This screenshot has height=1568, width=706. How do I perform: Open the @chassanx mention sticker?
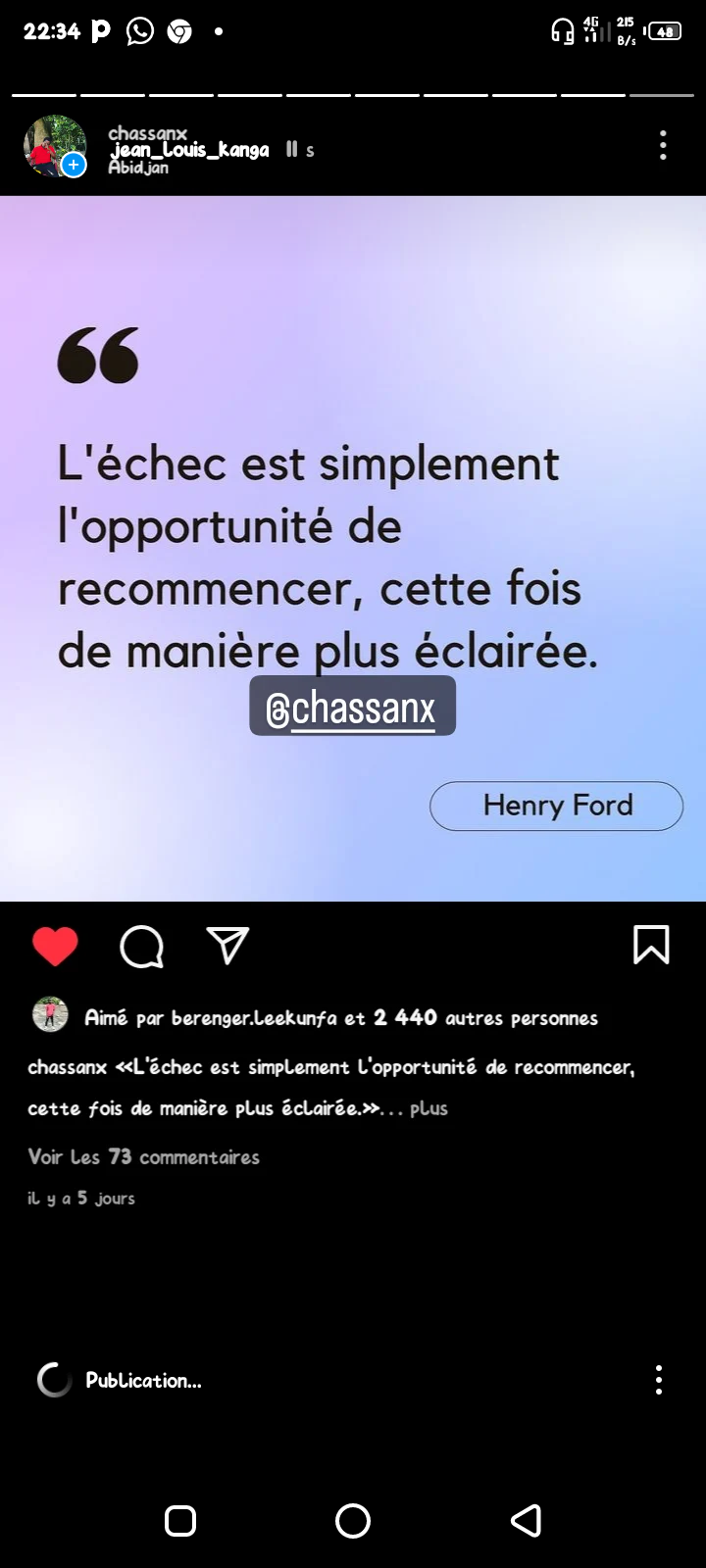click(352, 707)
